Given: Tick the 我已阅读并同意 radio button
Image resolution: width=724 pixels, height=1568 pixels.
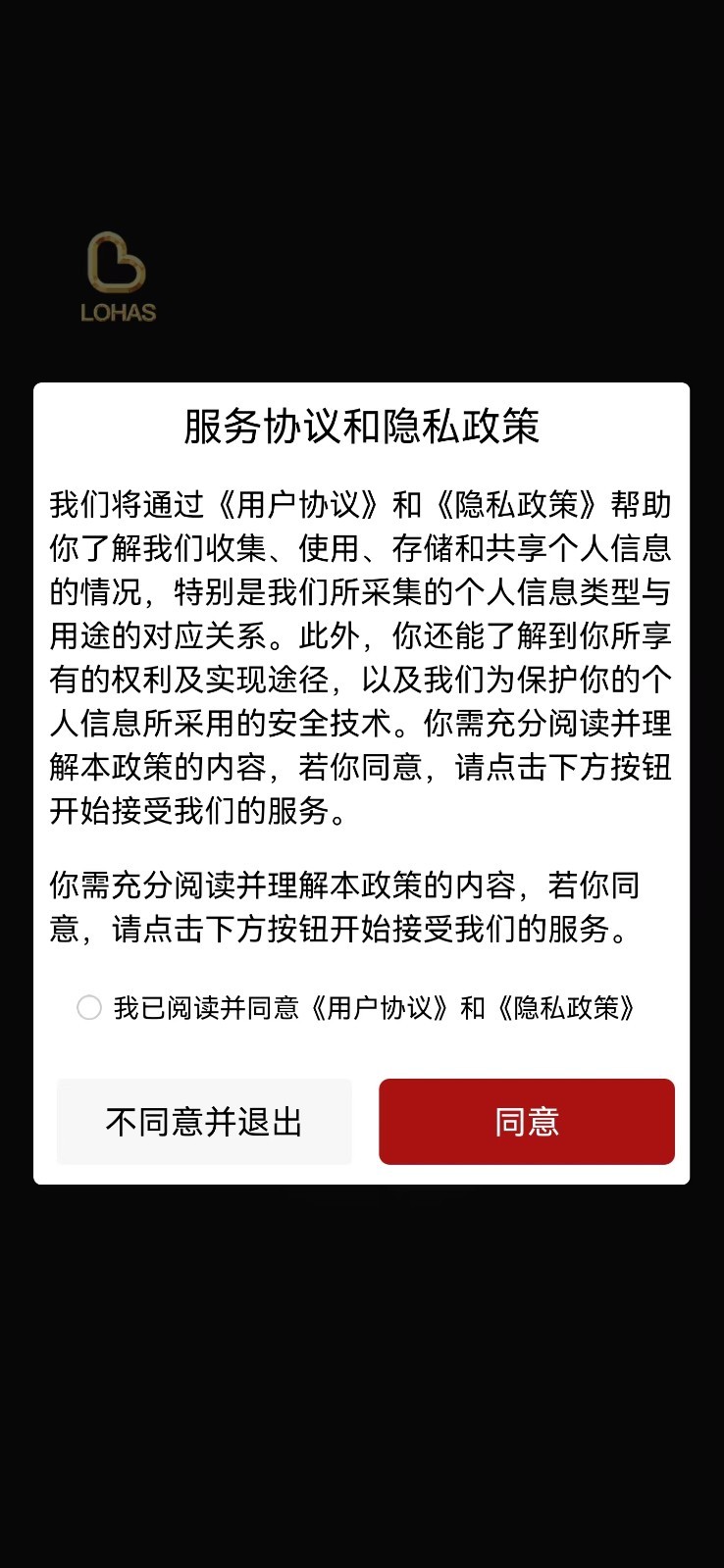Looking at the screenshot, I should 89,1007.
